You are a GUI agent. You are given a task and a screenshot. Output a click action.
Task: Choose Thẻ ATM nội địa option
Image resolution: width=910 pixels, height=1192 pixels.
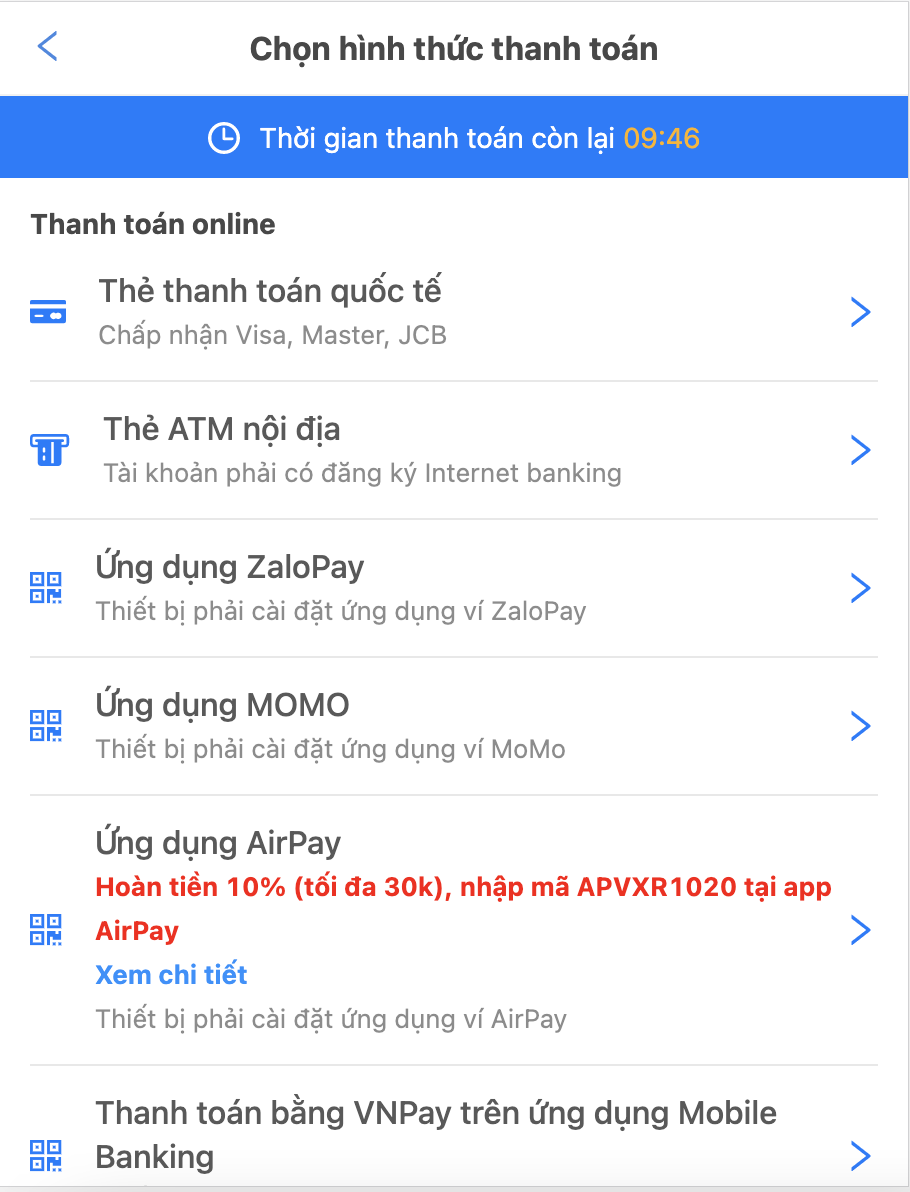tap(452, 450)
